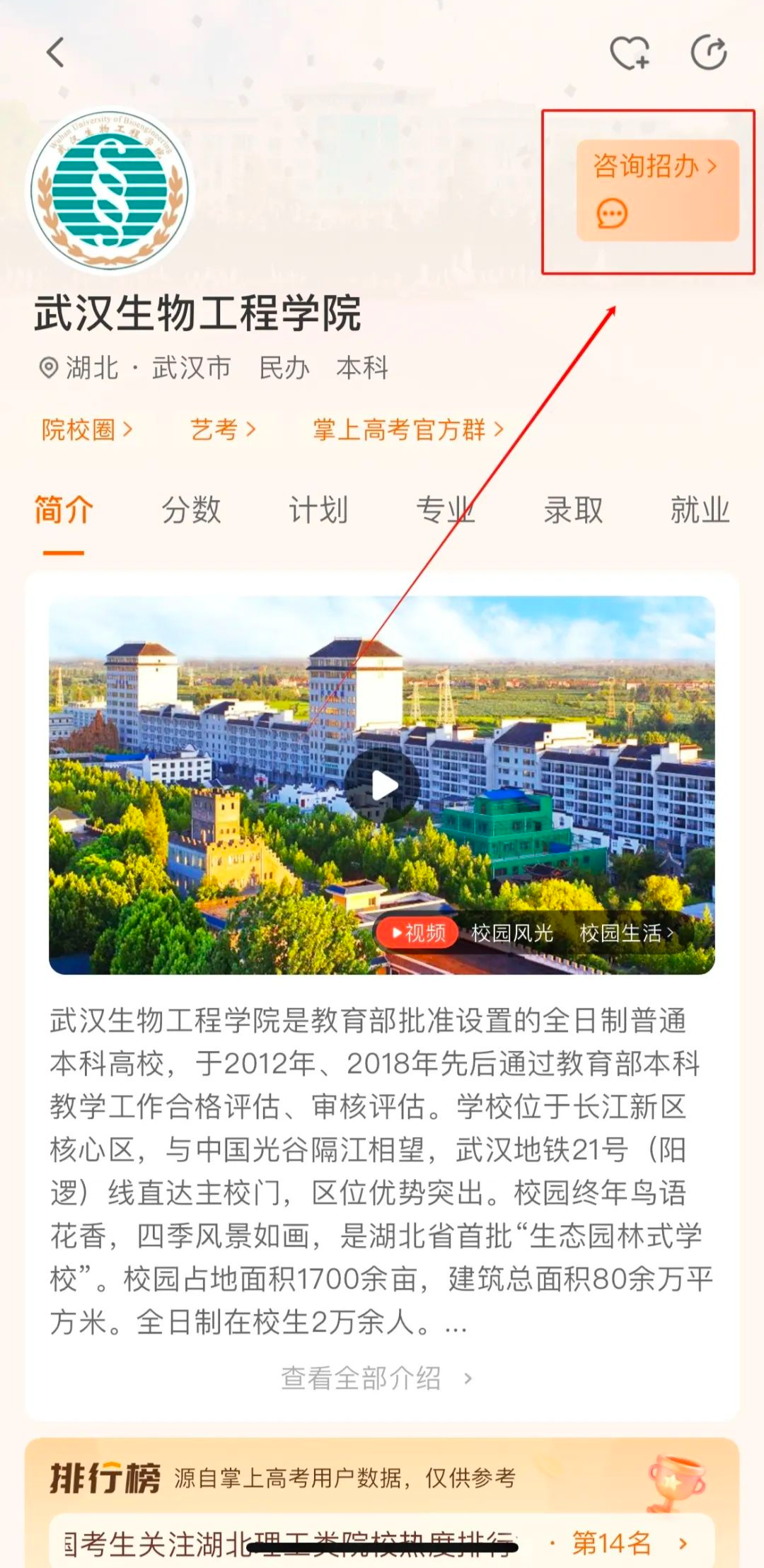This screenshot has height=1568, width=764.
Task: Expand 查看全部介绍
Action: pos(376,1378)
